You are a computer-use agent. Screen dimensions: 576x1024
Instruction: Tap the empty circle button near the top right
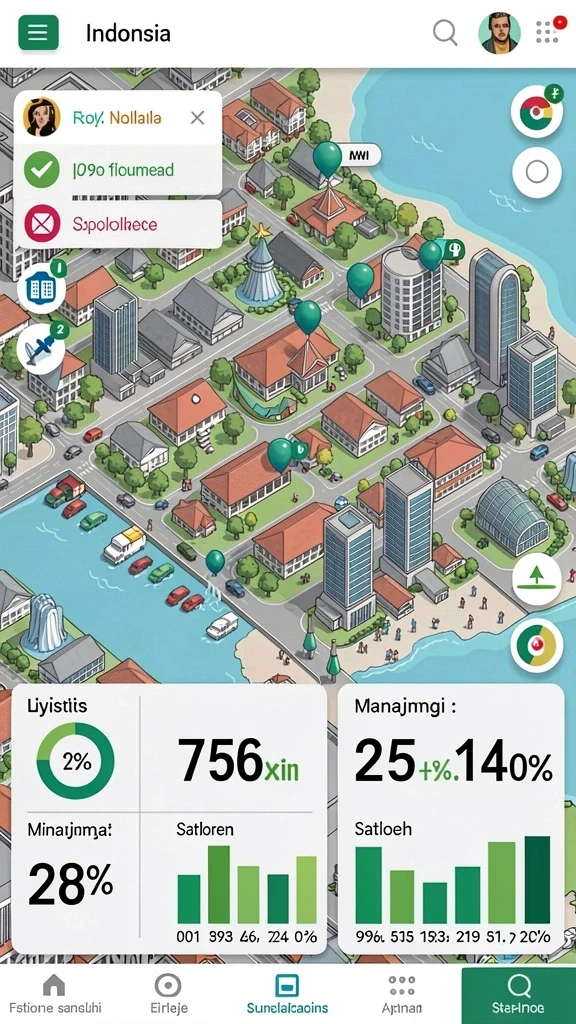tap(537, 172)
